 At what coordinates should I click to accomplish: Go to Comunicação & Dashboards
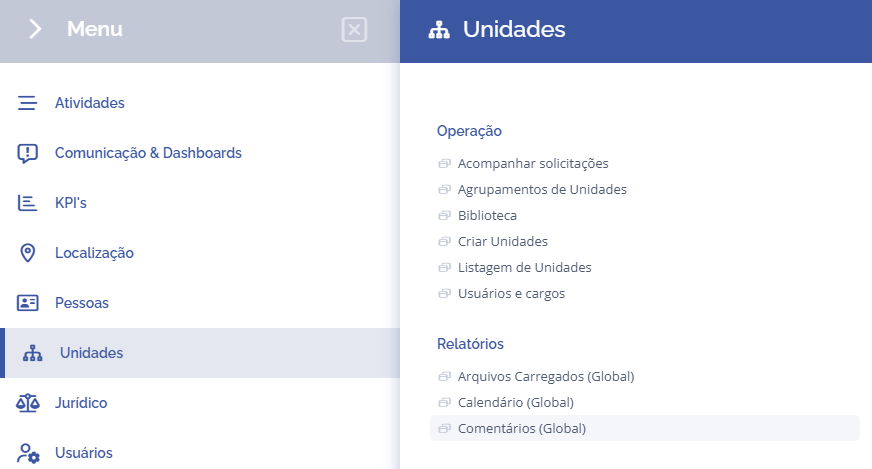click(x=148, y=153)
